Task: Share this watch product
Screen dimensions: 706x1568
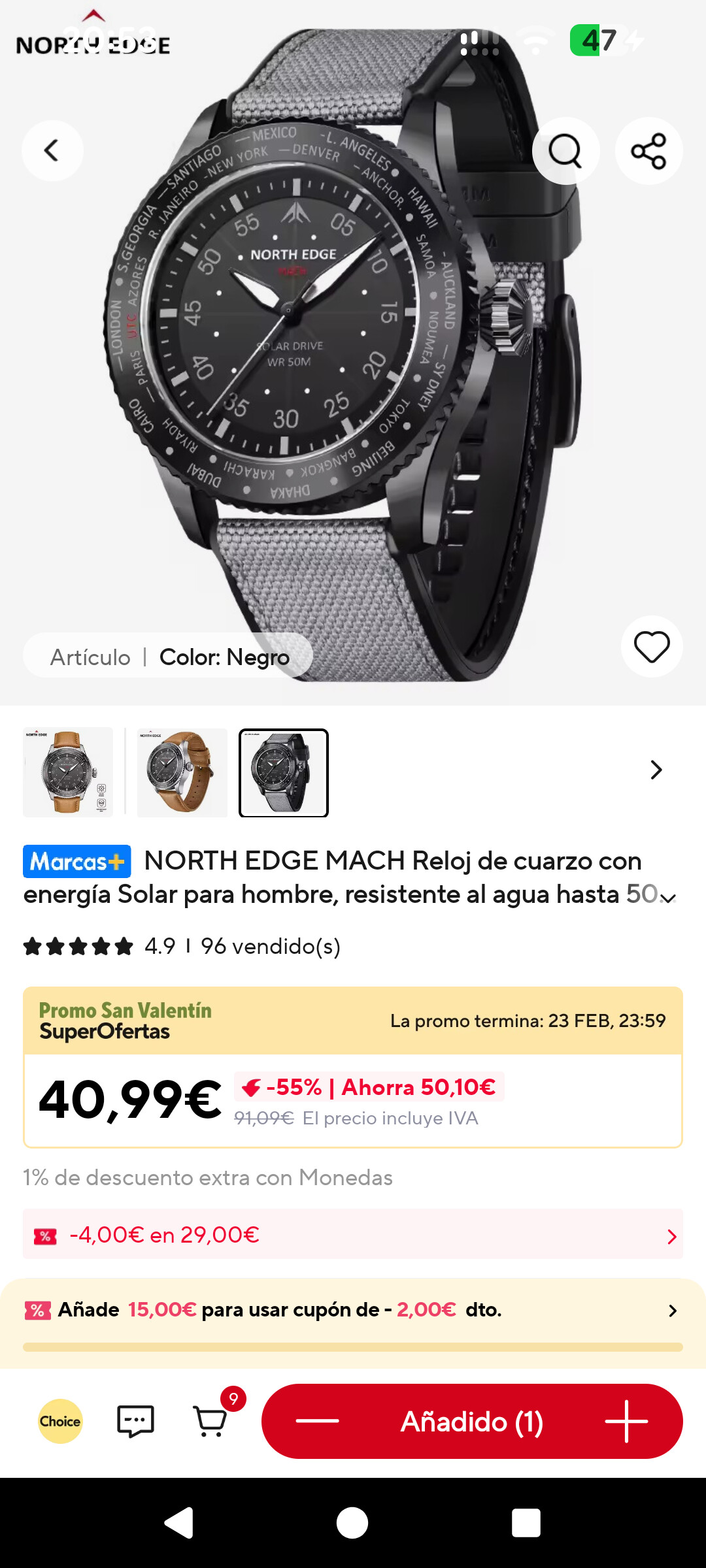Action: click(x=648, y=151)
